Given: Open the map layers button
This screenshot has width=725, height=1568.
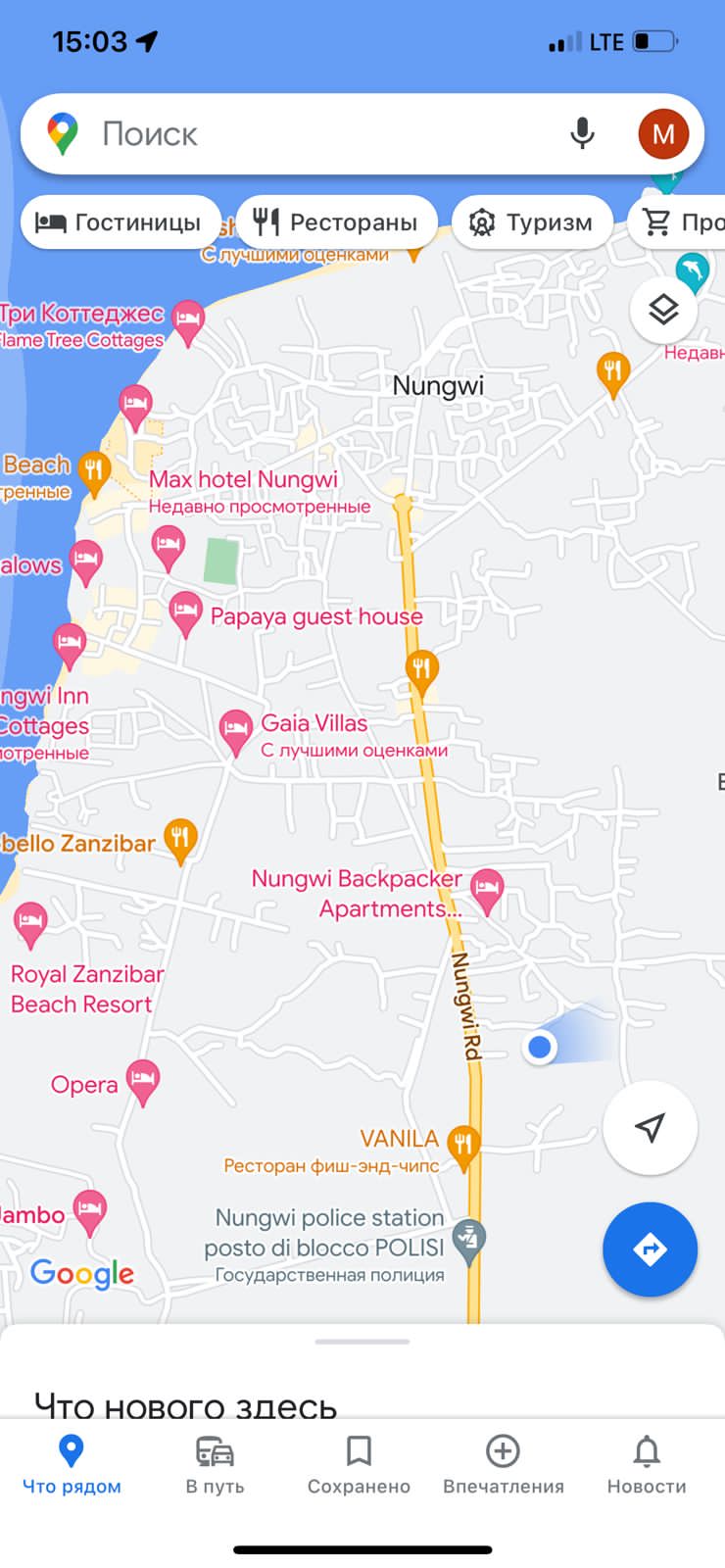Looking at the screenshot, I should tap(663, 310).
